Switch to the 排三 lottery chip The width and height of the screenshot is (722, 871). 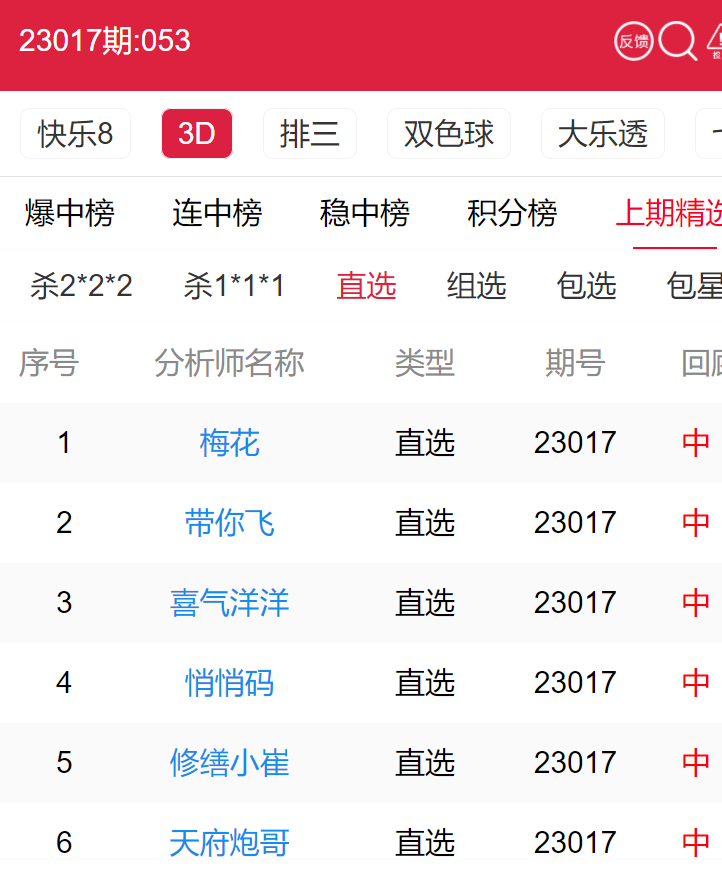pos(310,134)
